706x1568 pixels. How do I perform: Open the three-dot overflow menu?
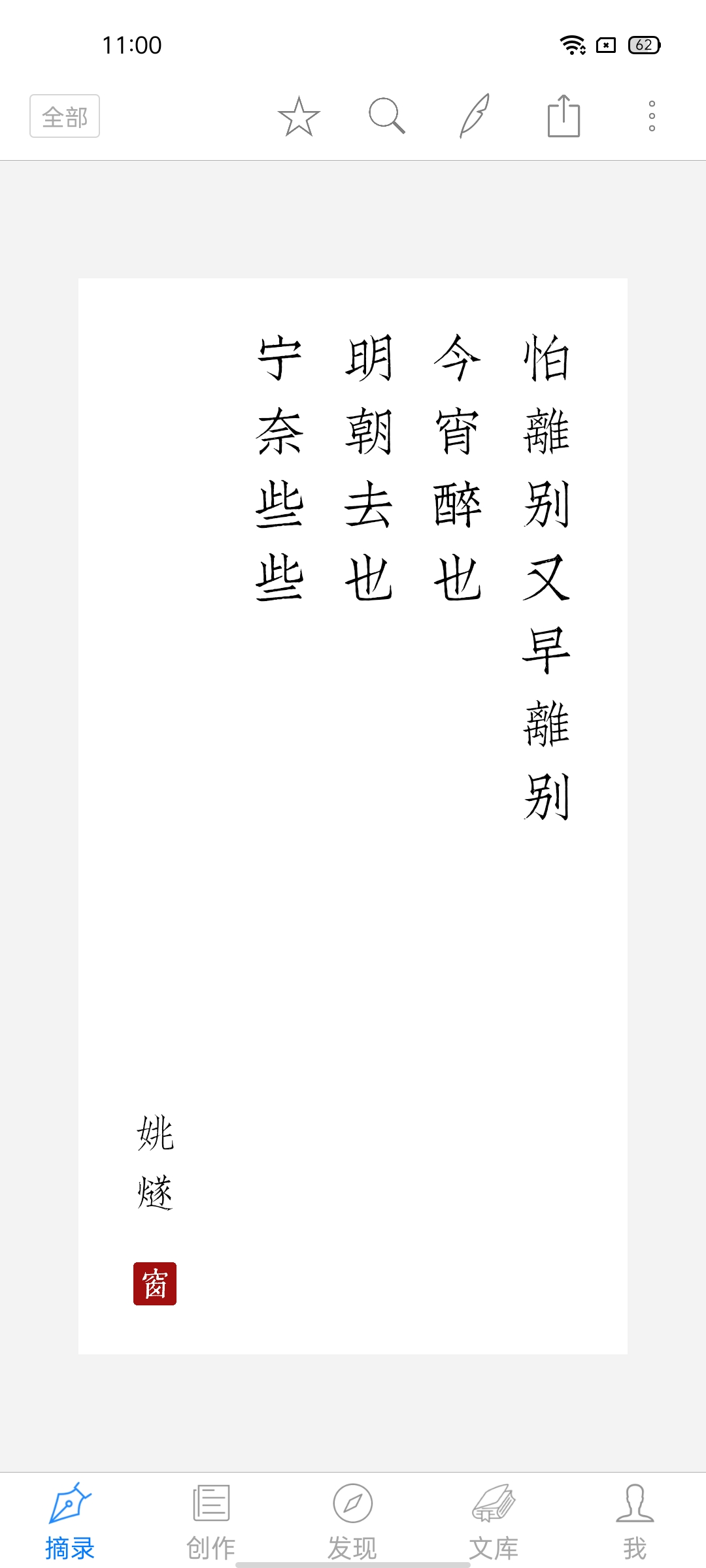coord(652,116)
